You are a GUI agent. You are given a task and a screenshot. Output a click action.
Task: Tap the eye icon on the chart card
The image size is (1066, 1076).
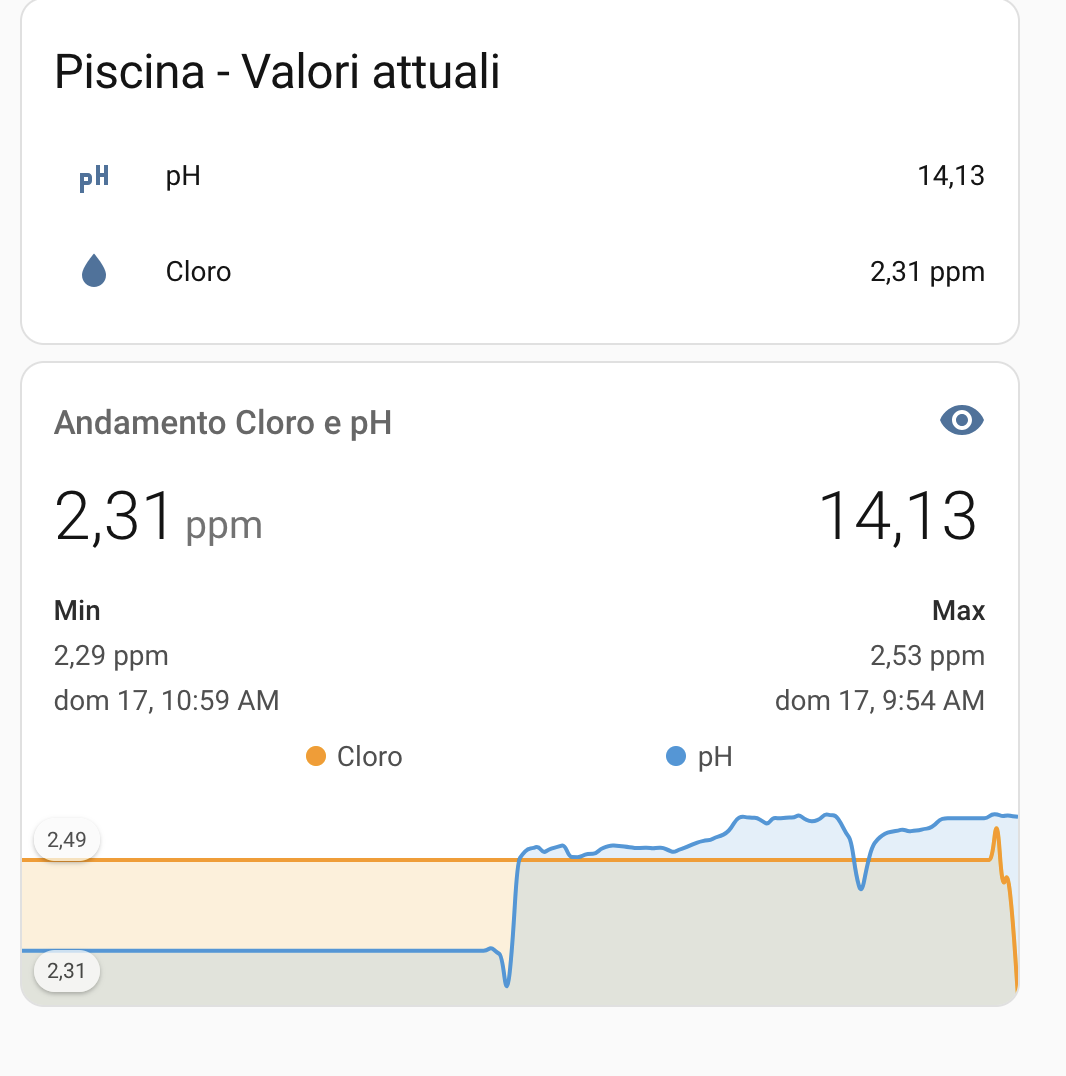click(962, 421)
